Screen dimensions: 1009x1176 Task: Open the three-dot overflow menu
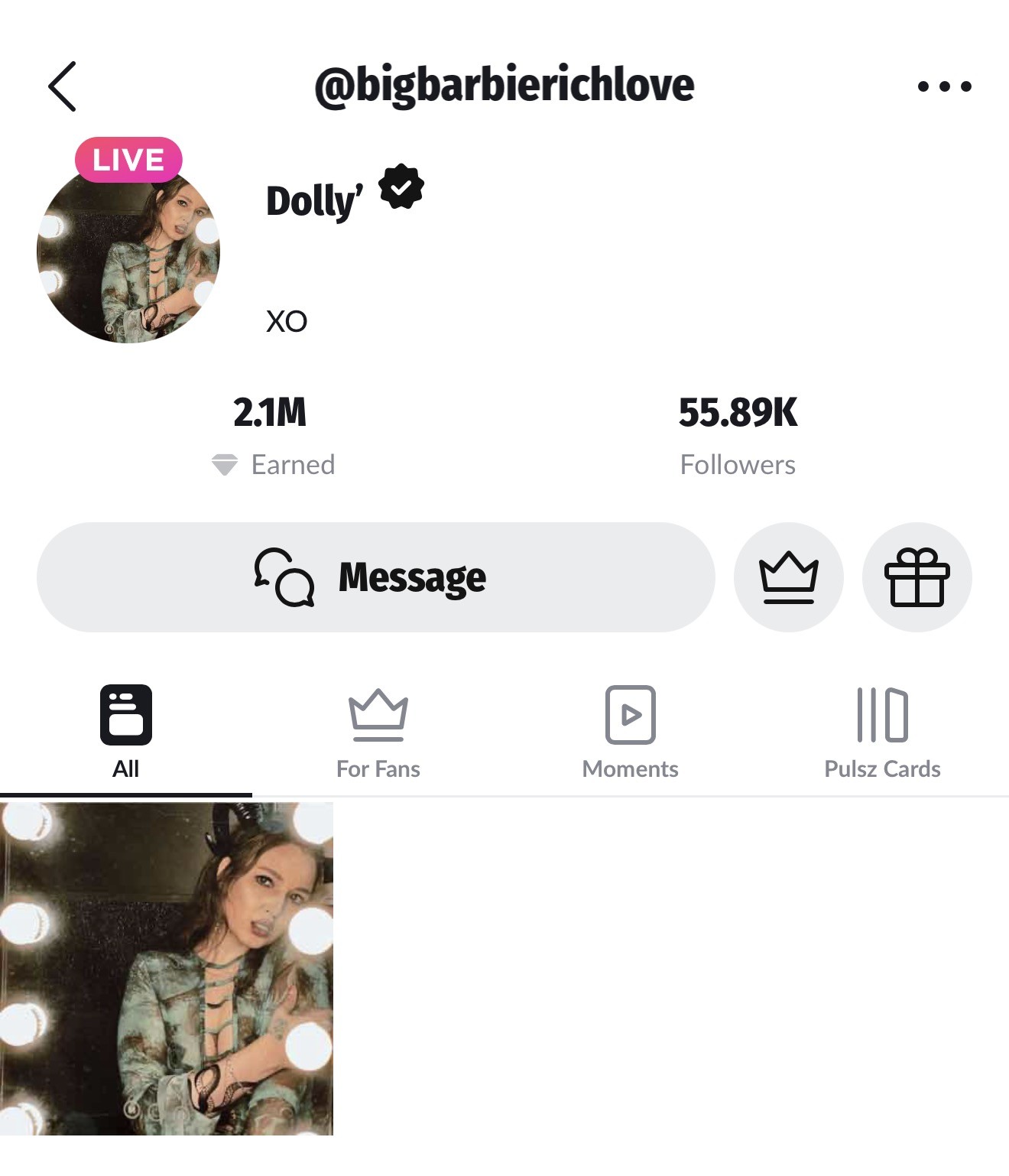pos(944,86)
